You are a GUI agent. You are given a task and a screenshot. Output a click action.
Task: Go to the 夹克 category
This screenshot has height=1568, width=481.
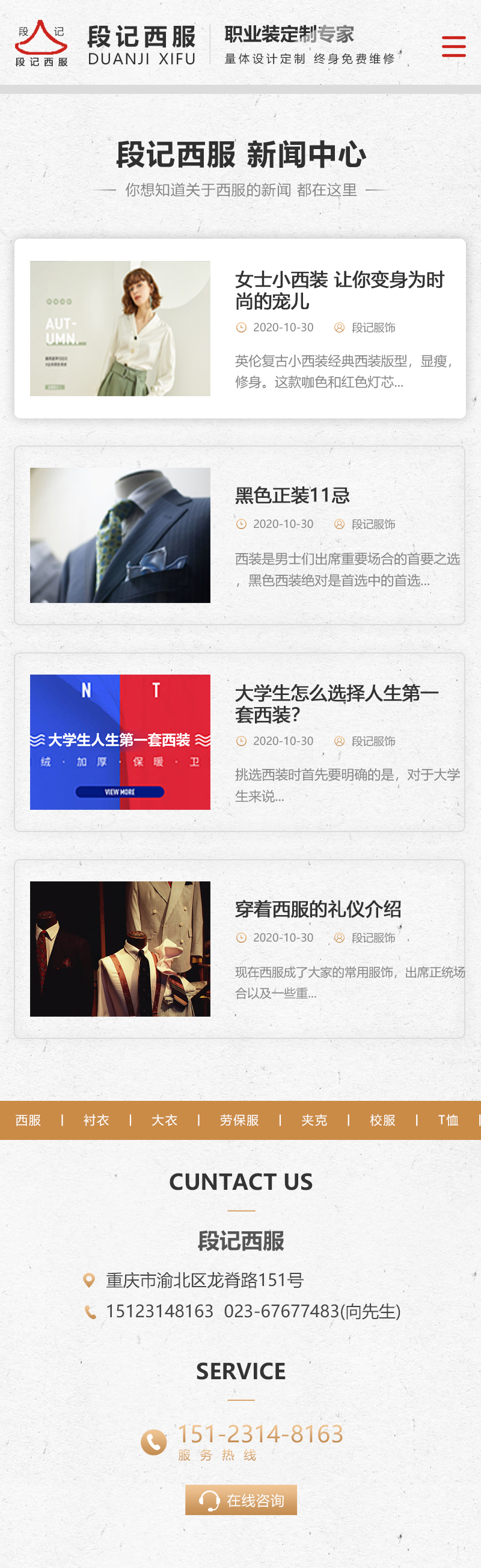[x=314, y=1120]
